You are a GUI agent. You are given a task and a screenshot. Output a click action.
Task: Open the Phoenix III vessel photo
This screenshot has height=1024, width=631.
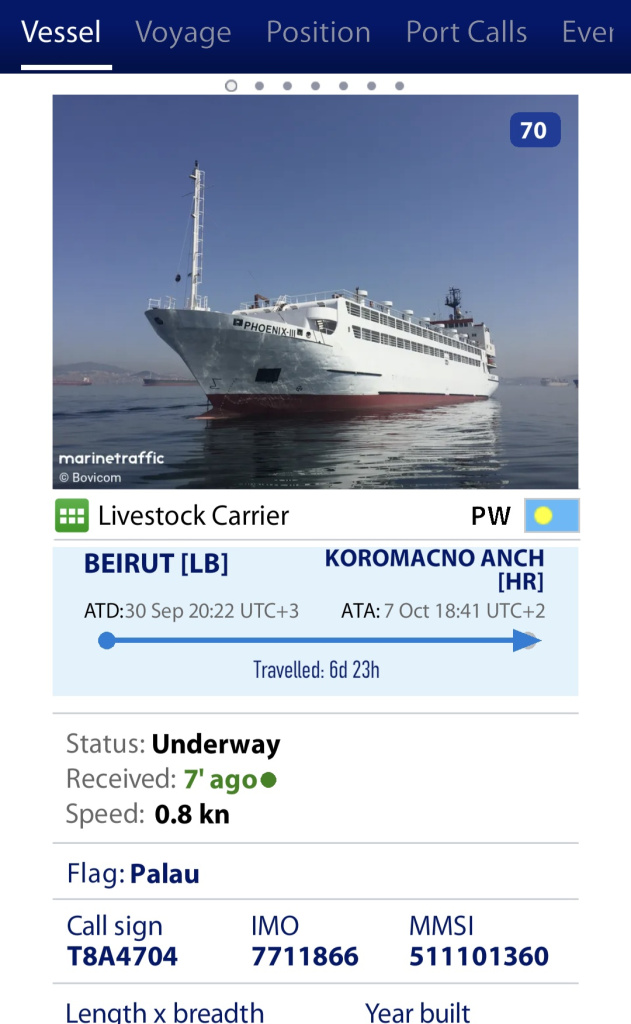click(315, 291)
